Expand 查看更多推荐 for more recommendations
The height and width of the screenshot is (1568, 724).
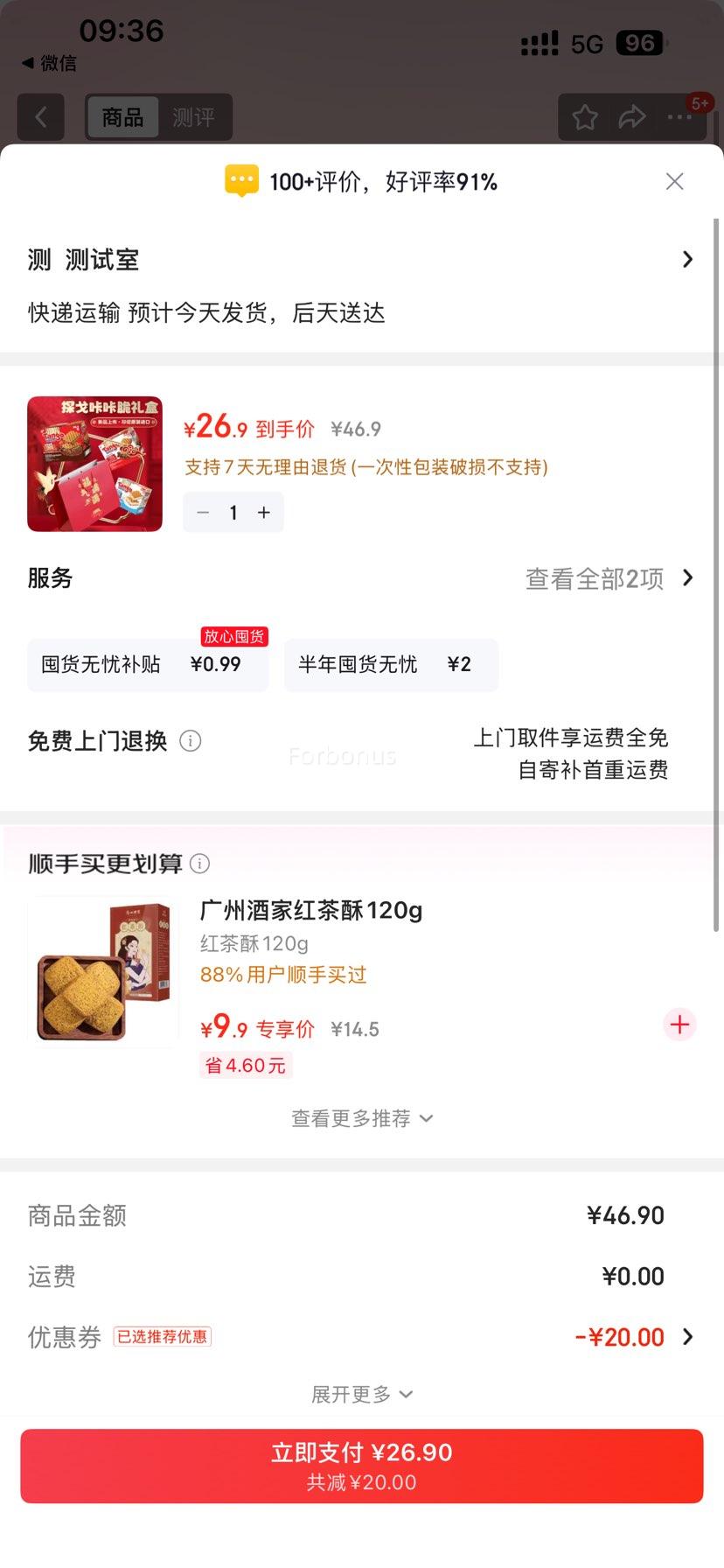(362, 1118)
